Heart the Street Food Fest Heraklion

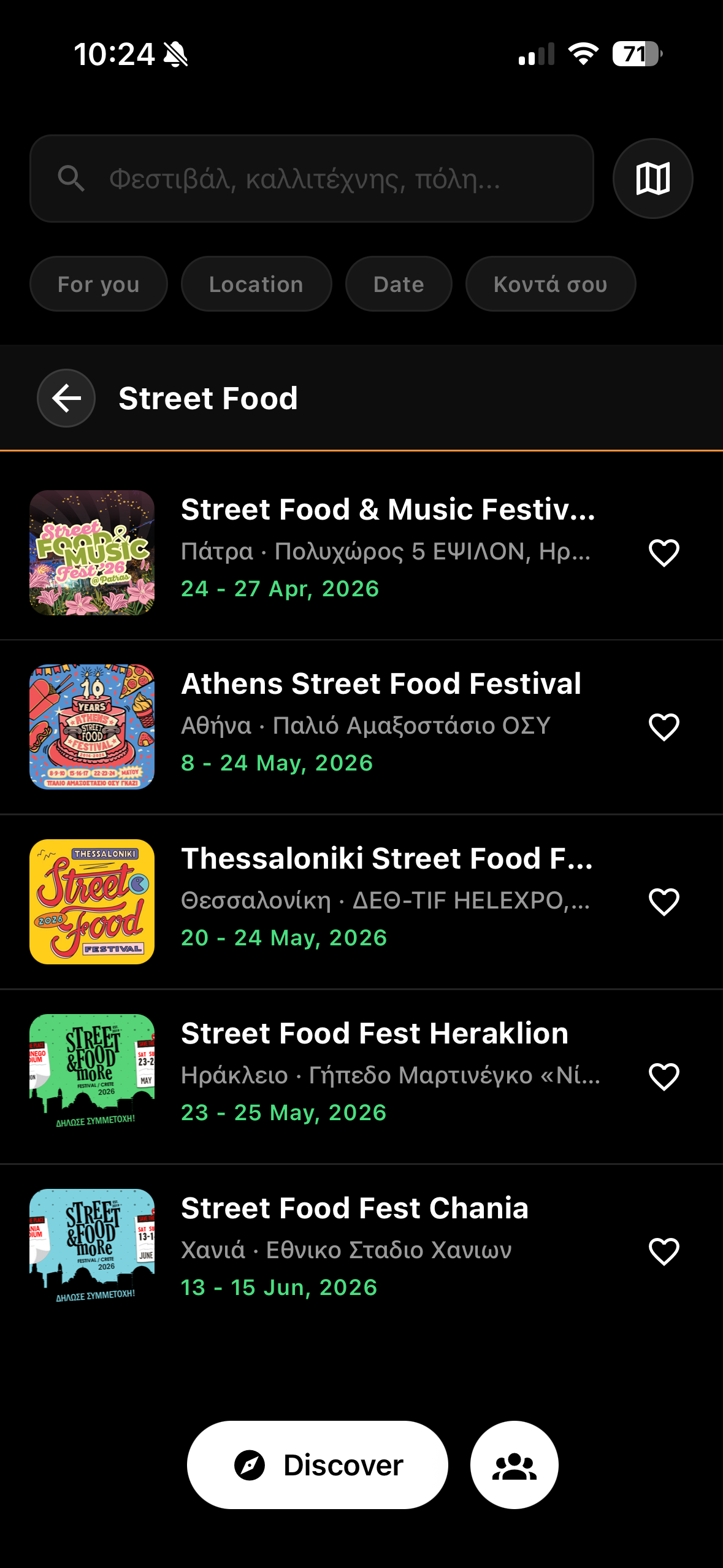tap(664, 1077)
